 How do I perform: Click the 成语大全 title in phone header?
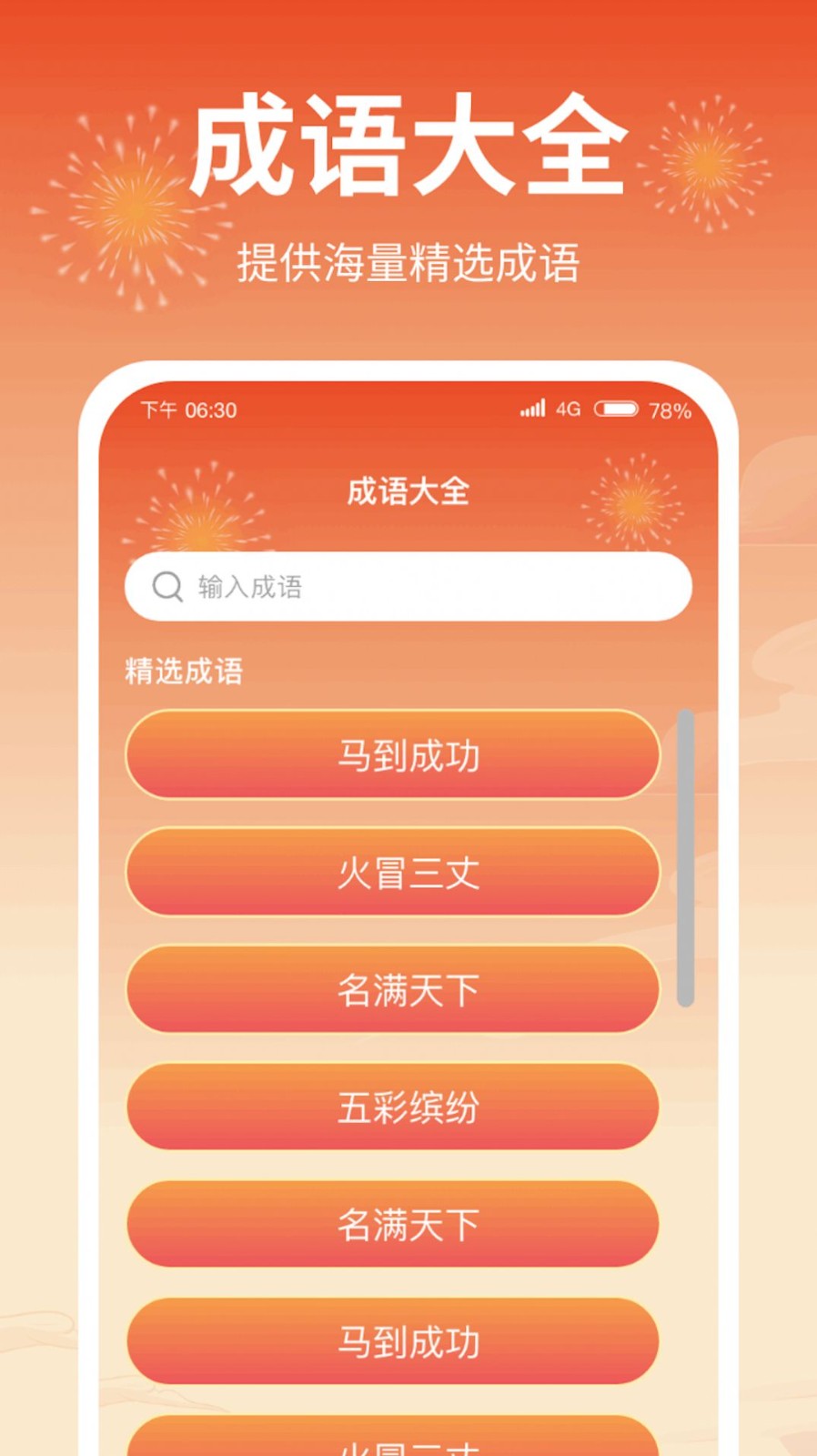(408, 492)
